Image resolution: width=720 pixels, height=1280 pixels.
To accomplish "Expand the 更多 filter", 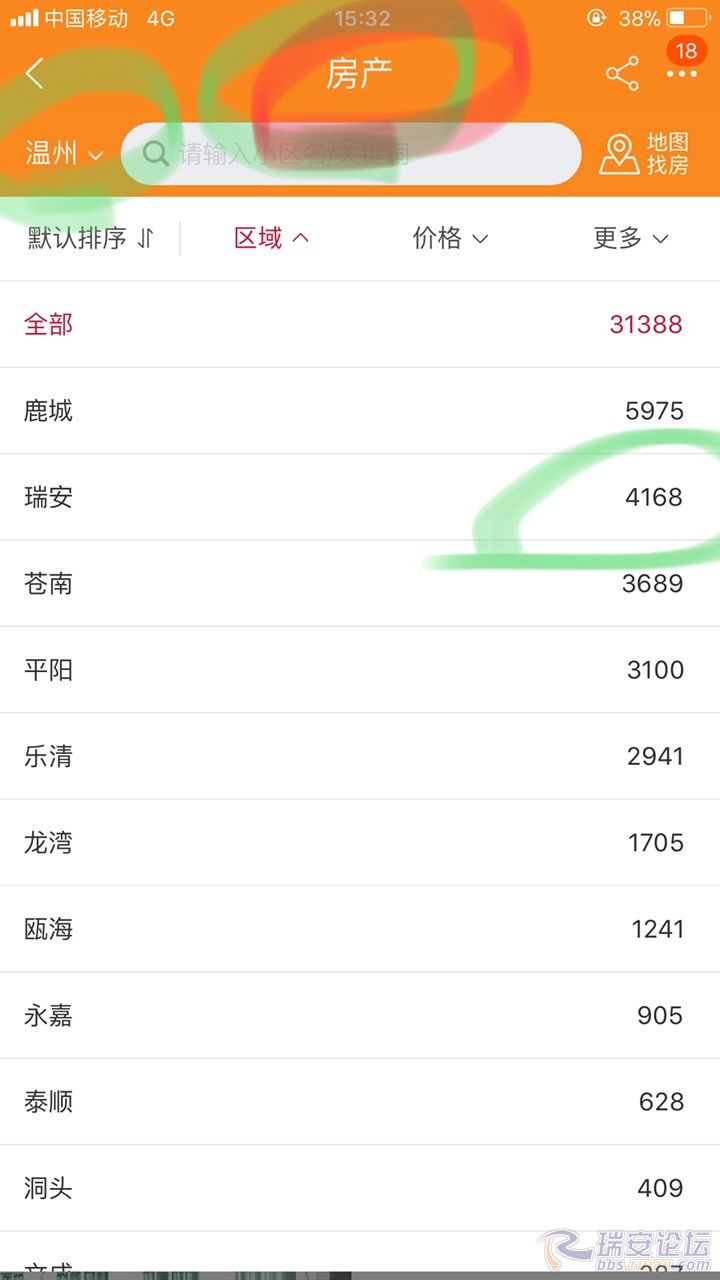I will (630, 238).
